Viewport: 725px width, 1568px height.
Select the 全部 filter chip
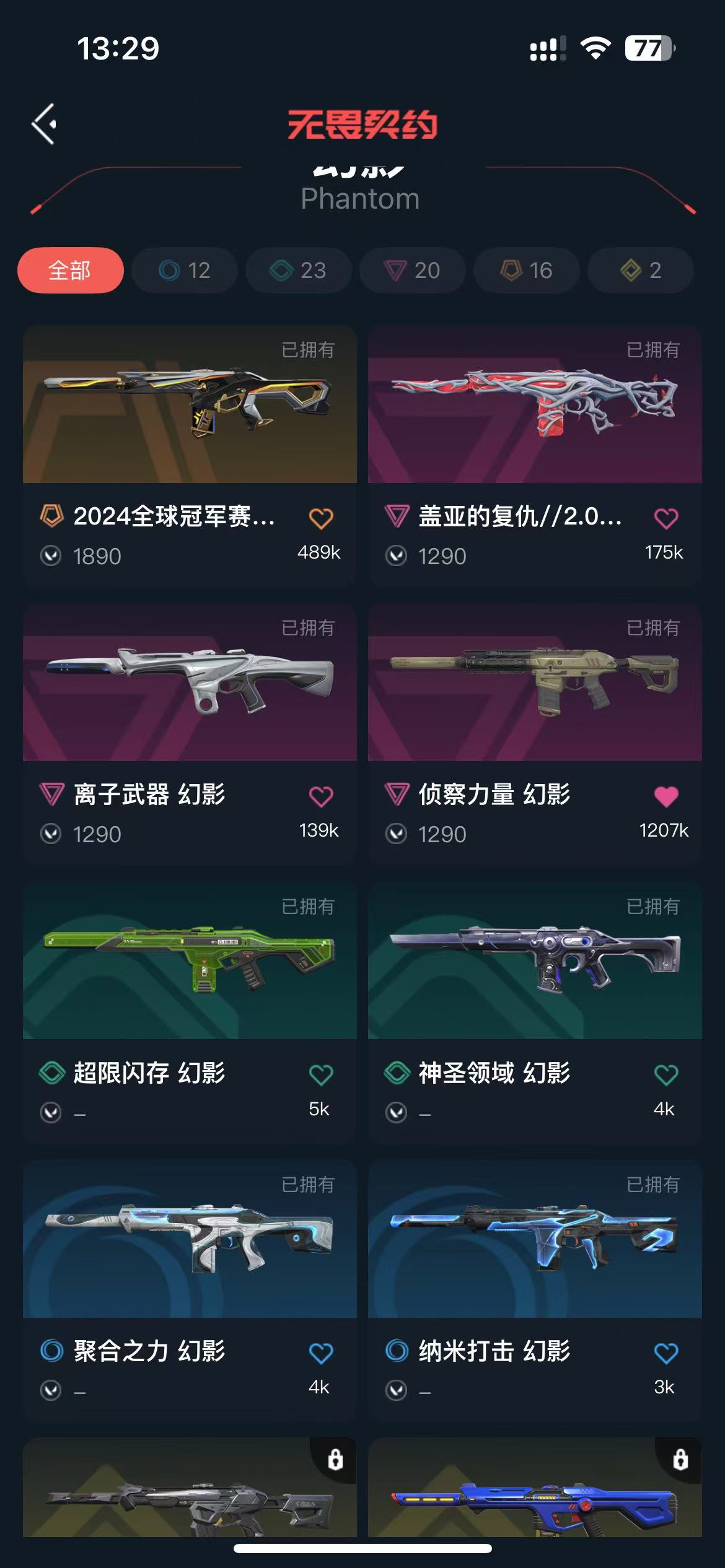[x=70, y=270]
